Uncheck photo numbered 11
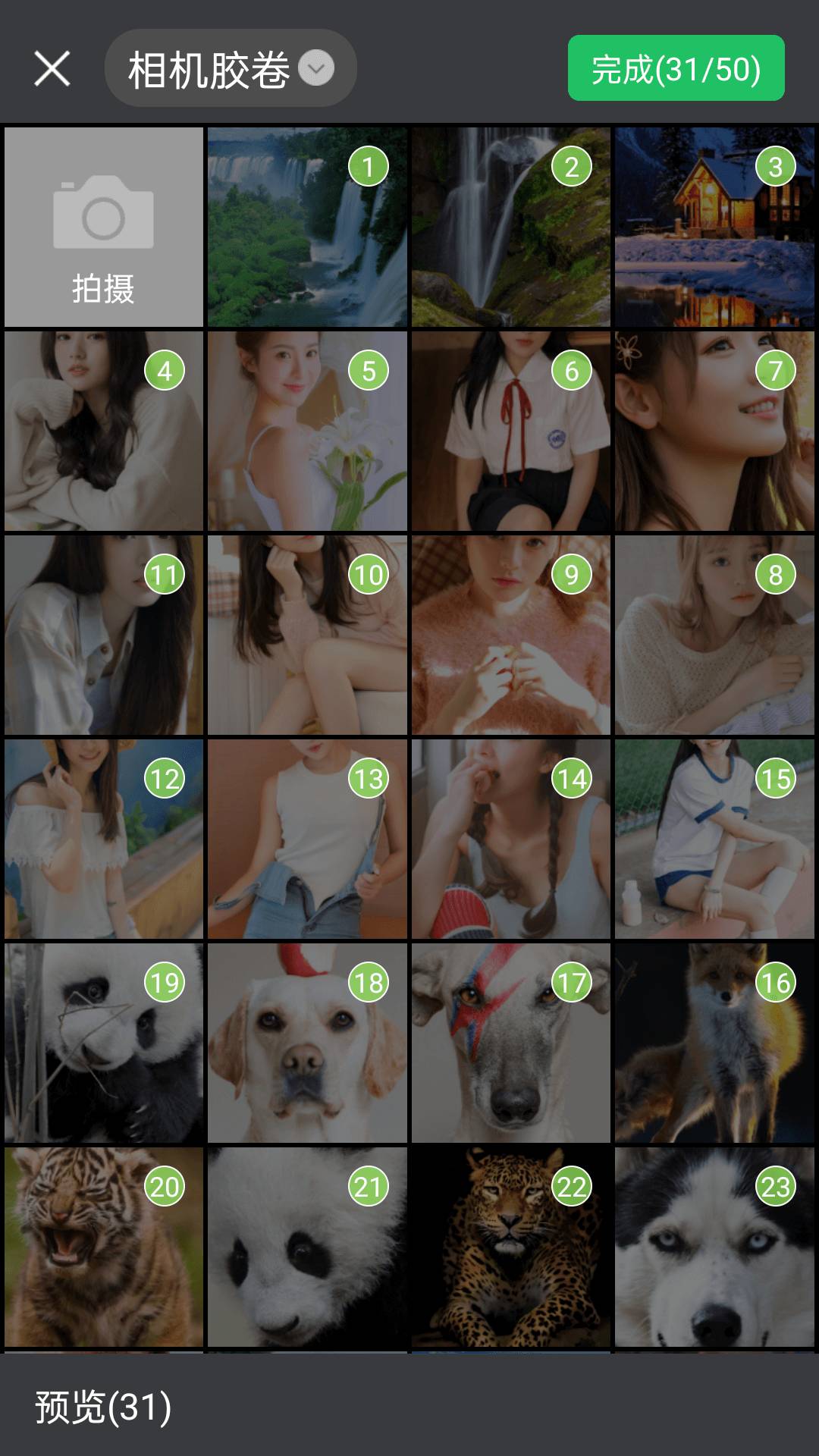 coord(165,575)
